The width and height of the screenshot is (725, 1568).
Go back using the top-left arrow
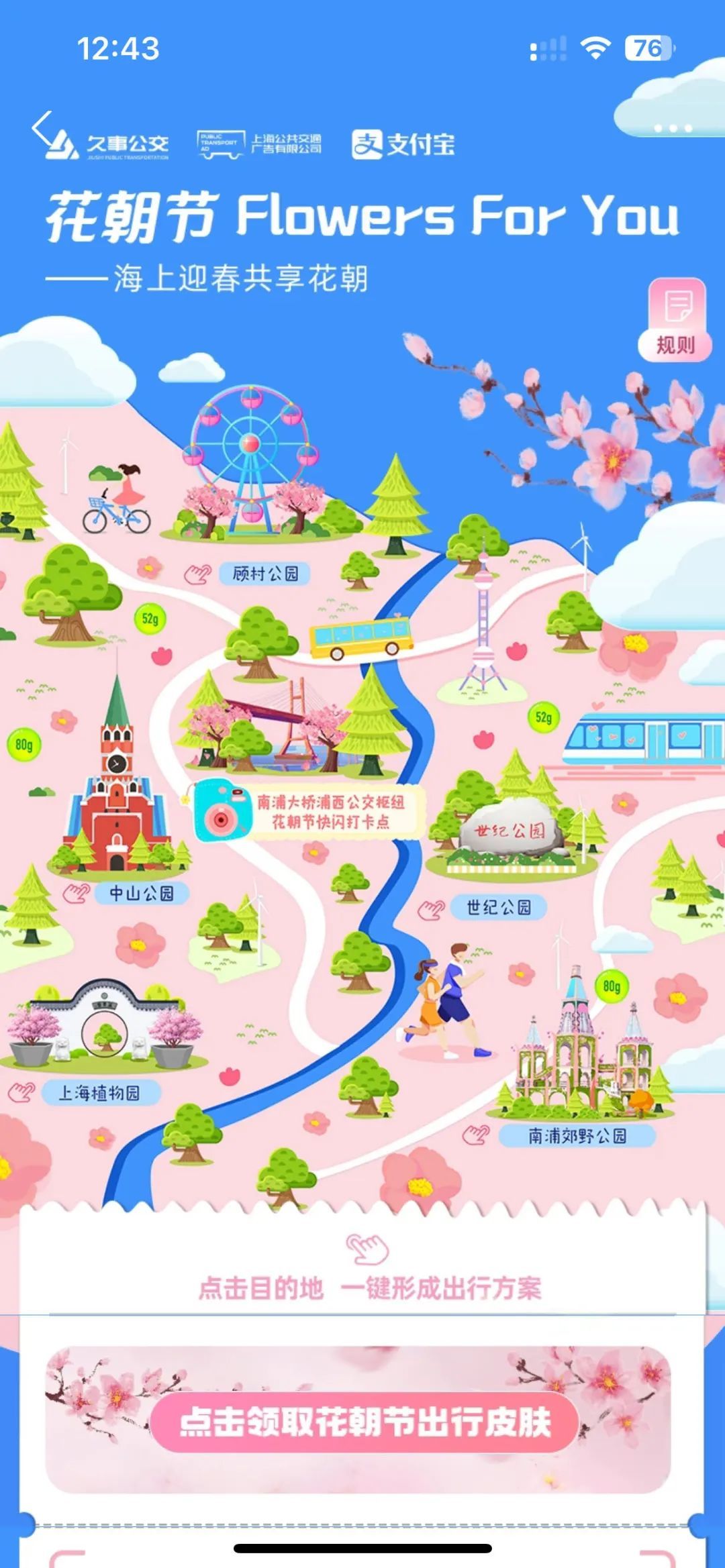pos(42,128)
